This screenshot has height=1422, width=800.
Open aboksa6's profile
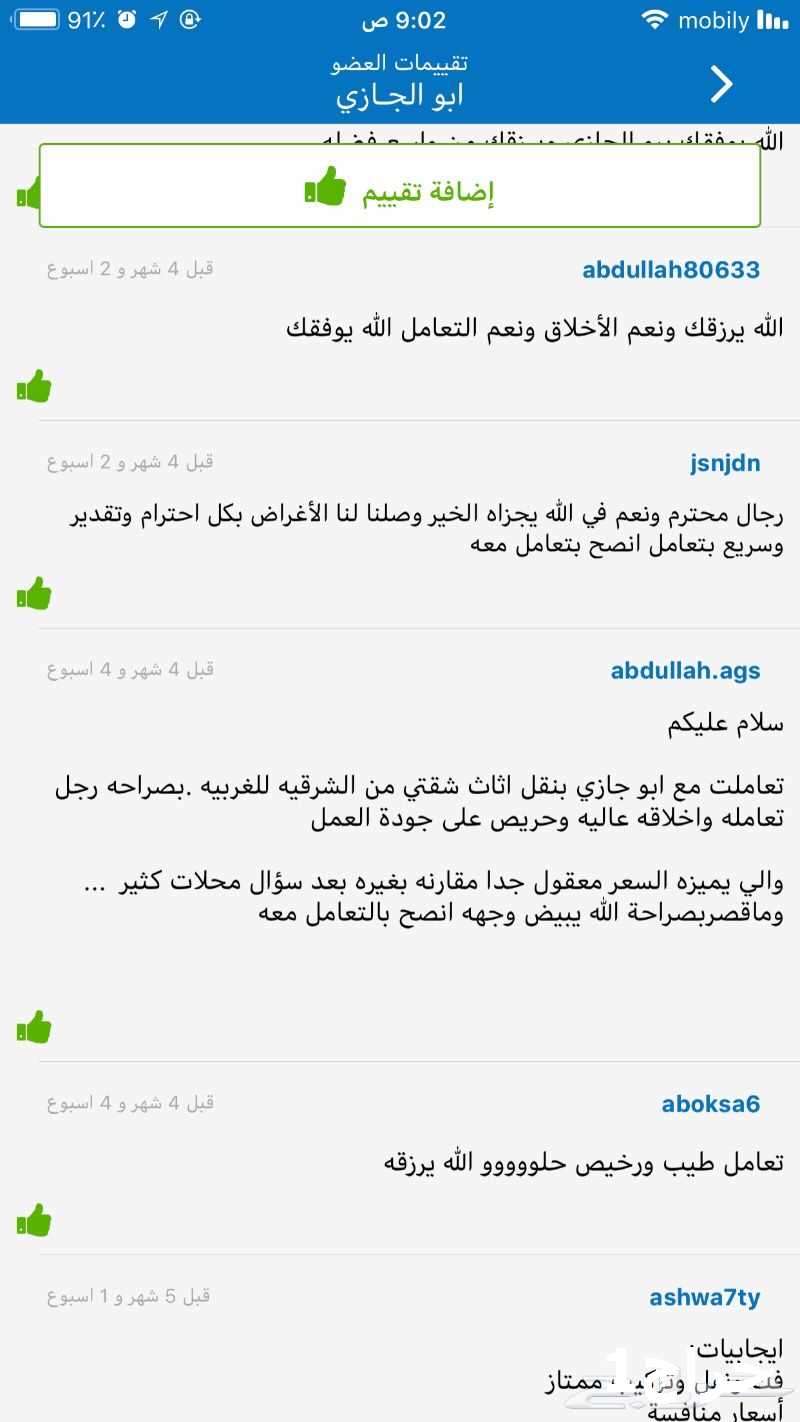point(711,1104)
